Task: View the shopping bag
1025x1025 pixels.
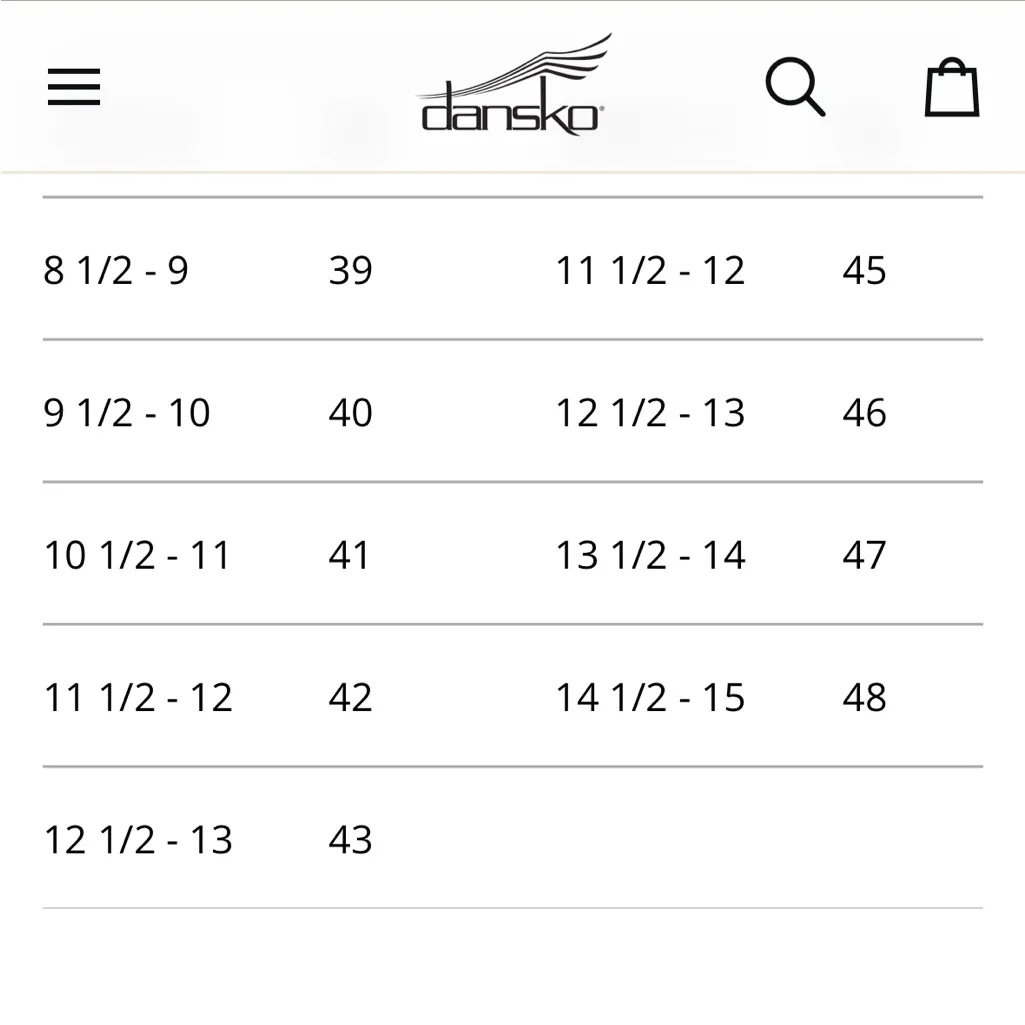Action: pos(951,88)
